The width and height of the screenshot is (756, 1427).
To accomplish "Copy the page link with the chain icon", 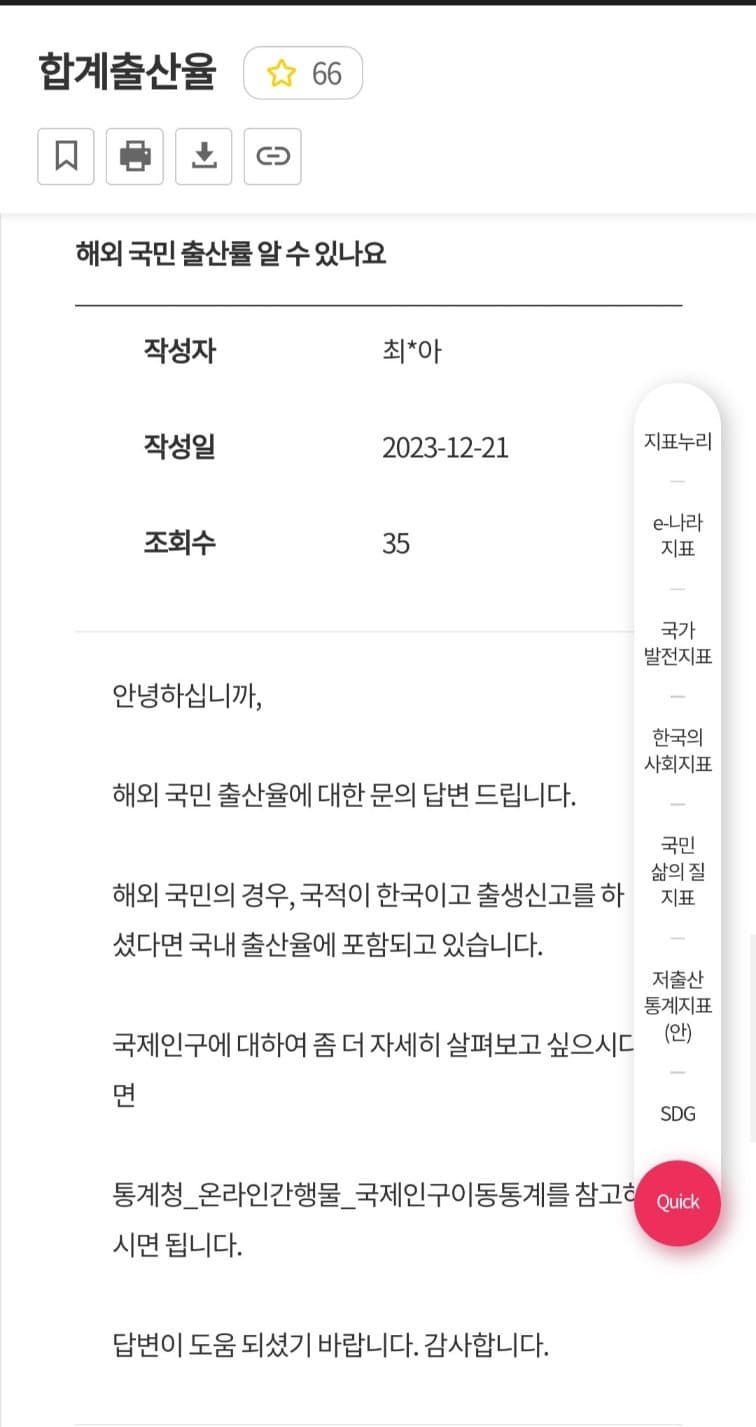I will (x=273, y=156).
